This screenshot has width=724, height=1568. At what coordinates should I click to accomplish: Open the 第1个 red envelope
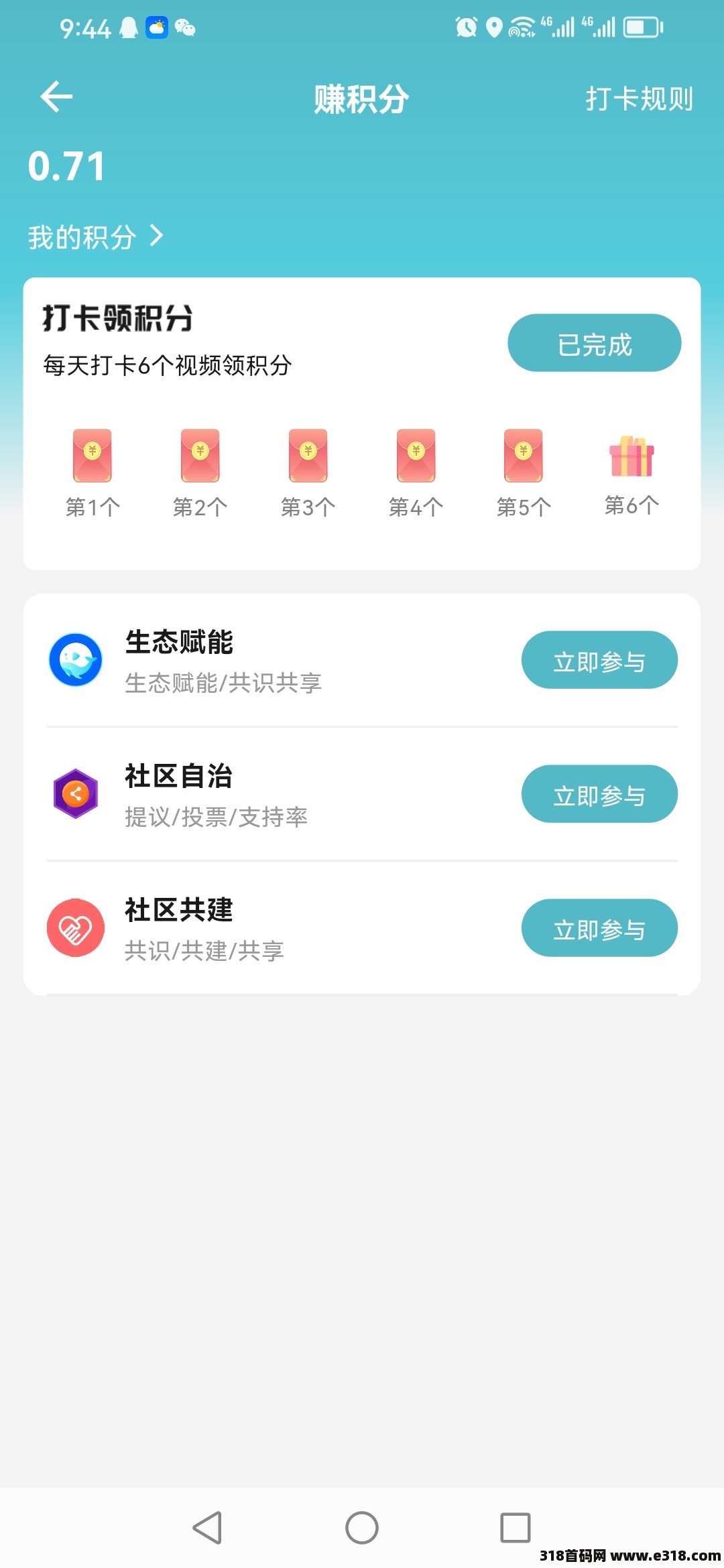pos(93,456)
